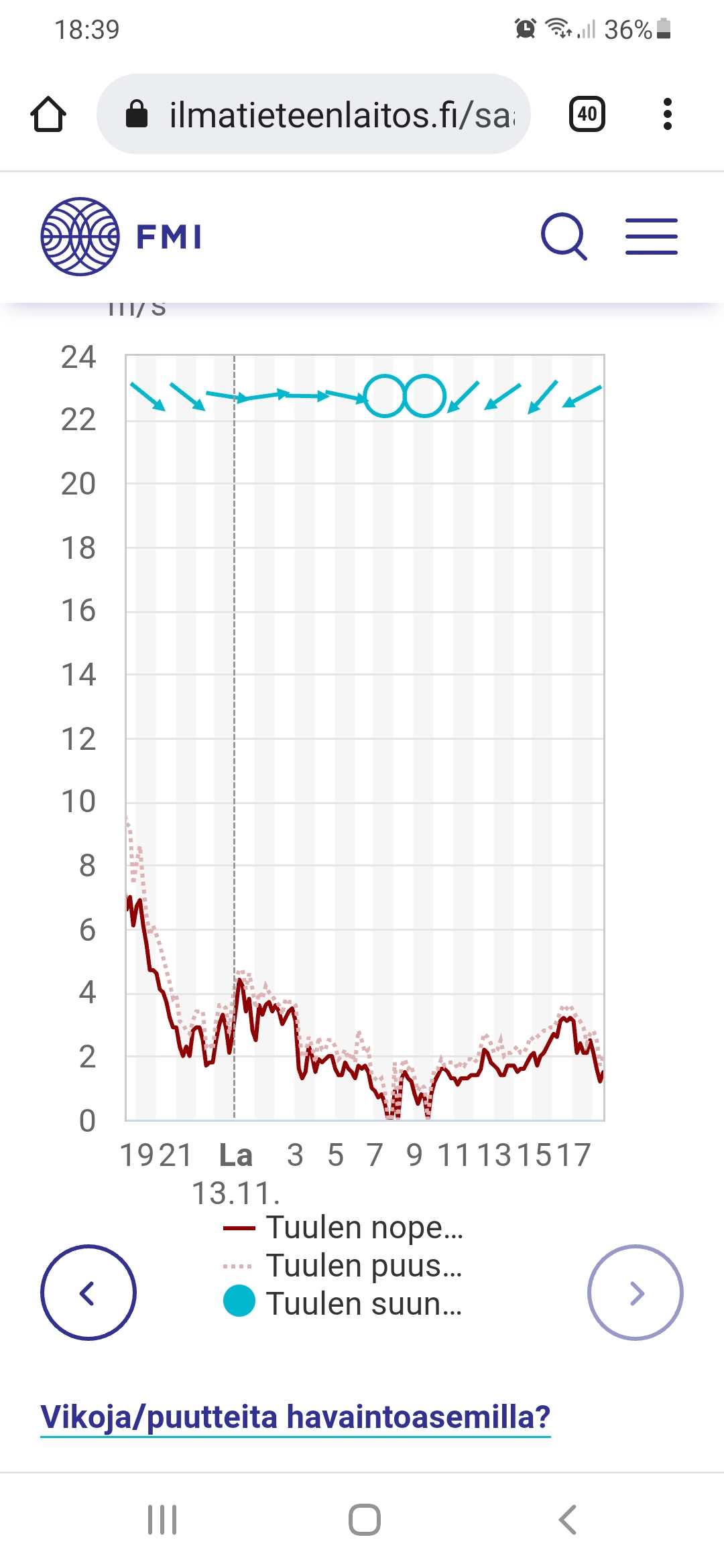Open the FMI home page logo
724x1568 pixels.
click(121, 237)
